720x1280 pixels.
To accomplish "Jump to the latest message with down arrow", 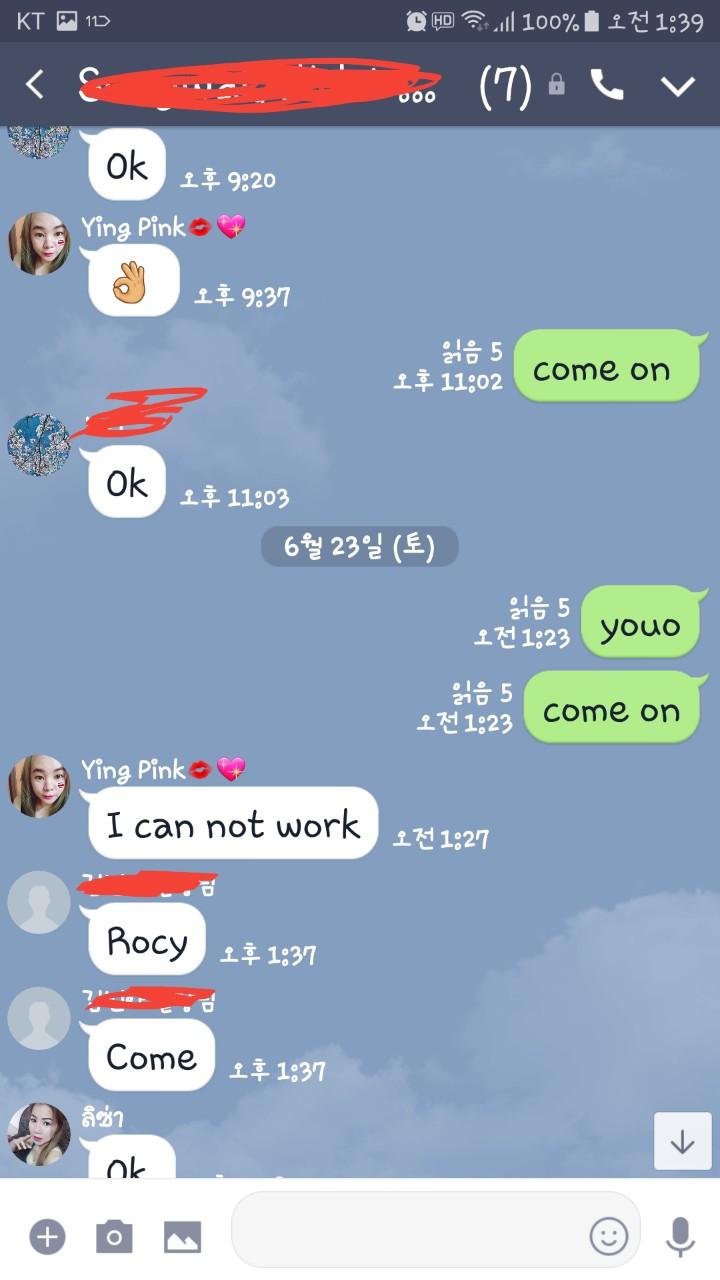I will [683, 1141].
